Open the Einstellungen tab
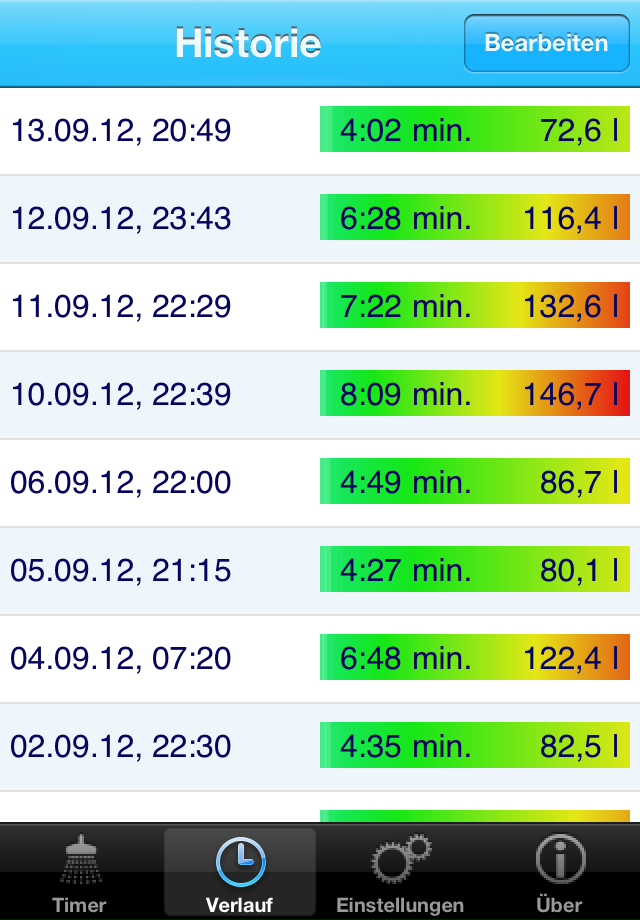 [x=400, y=872]
